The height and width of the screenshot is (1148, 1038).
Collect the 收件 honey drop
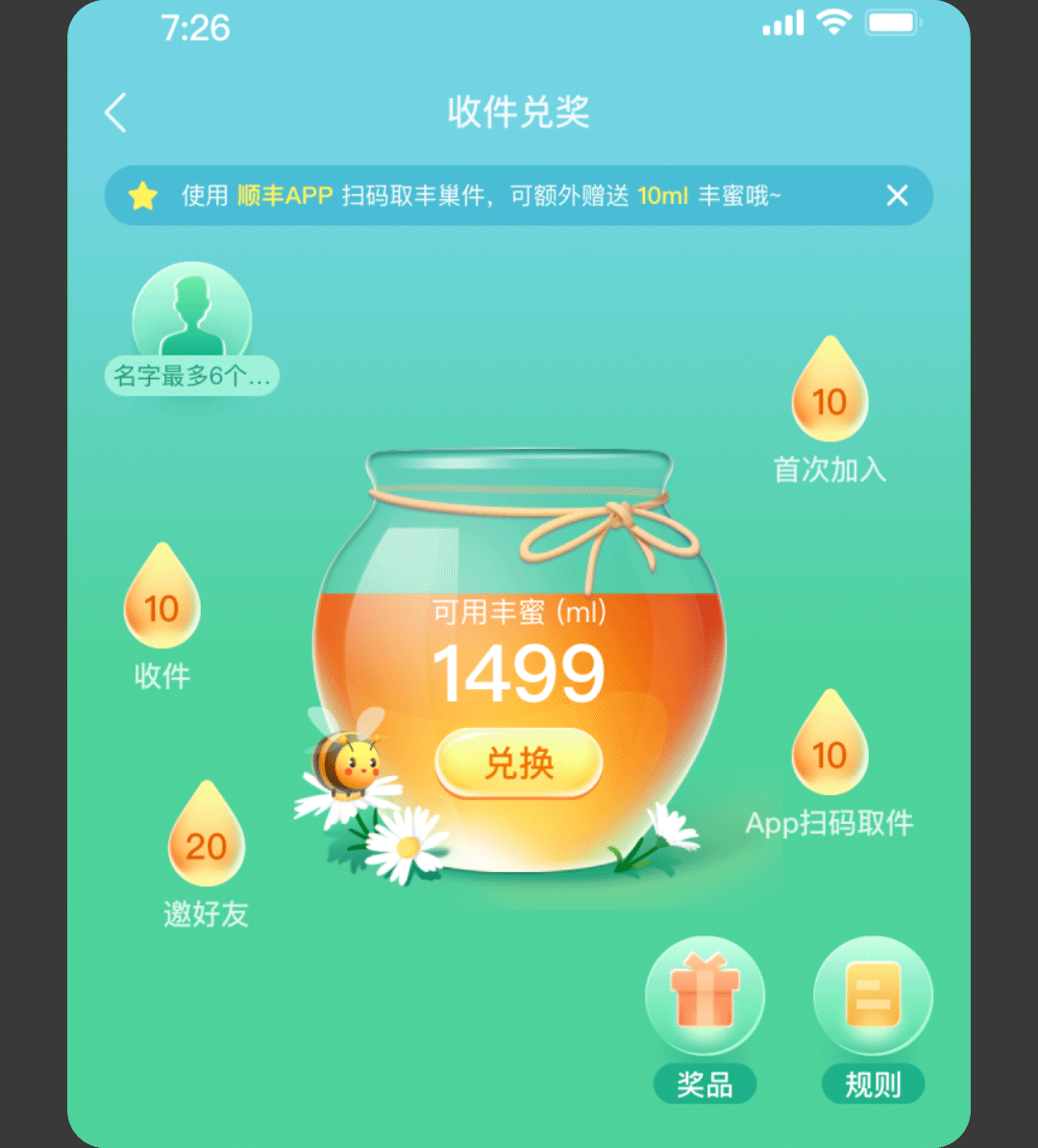pos(161,600)
